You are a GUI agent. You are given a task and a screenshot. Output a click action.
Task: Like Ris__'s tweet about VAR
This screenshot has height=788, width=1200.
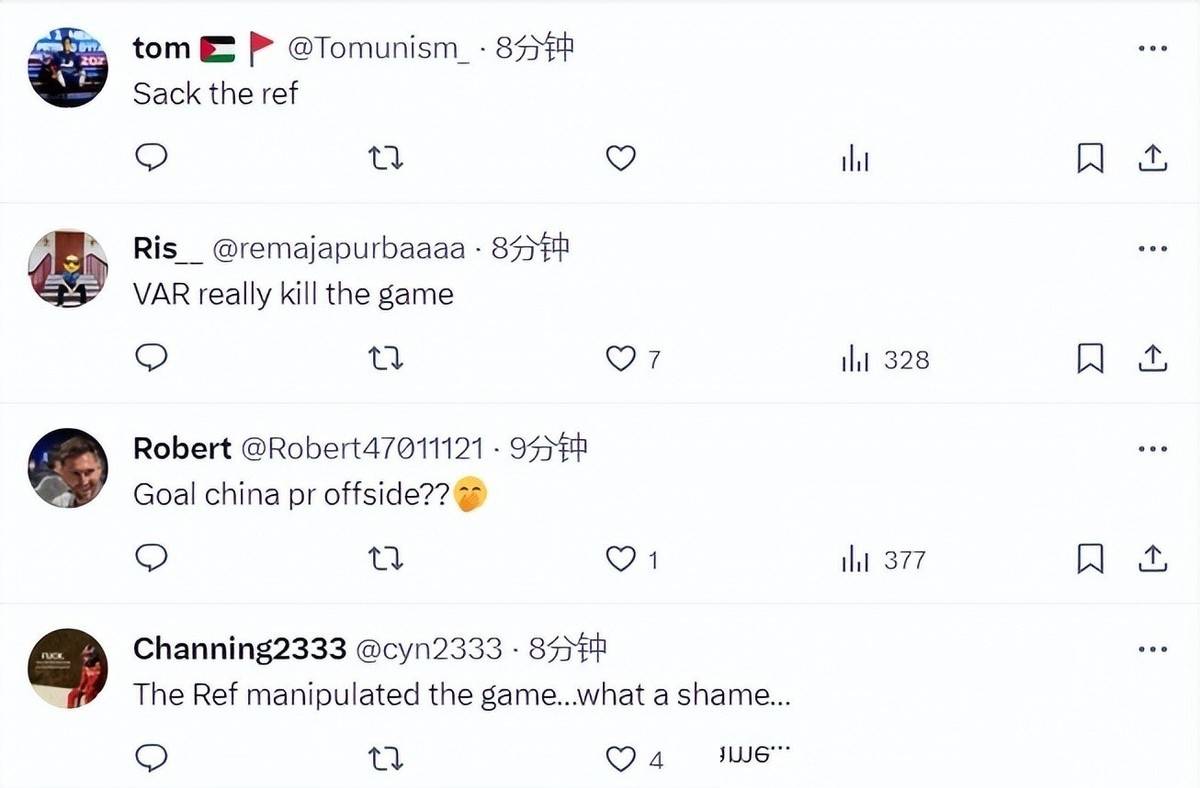point(621,358)
